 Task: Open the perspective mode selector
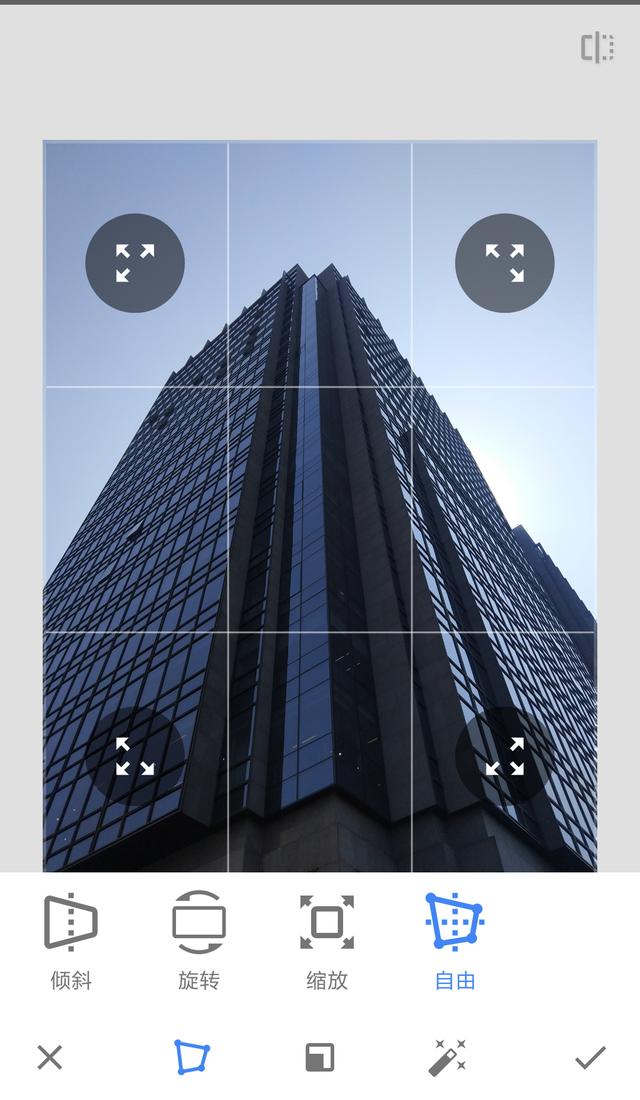click(192, 1057)
